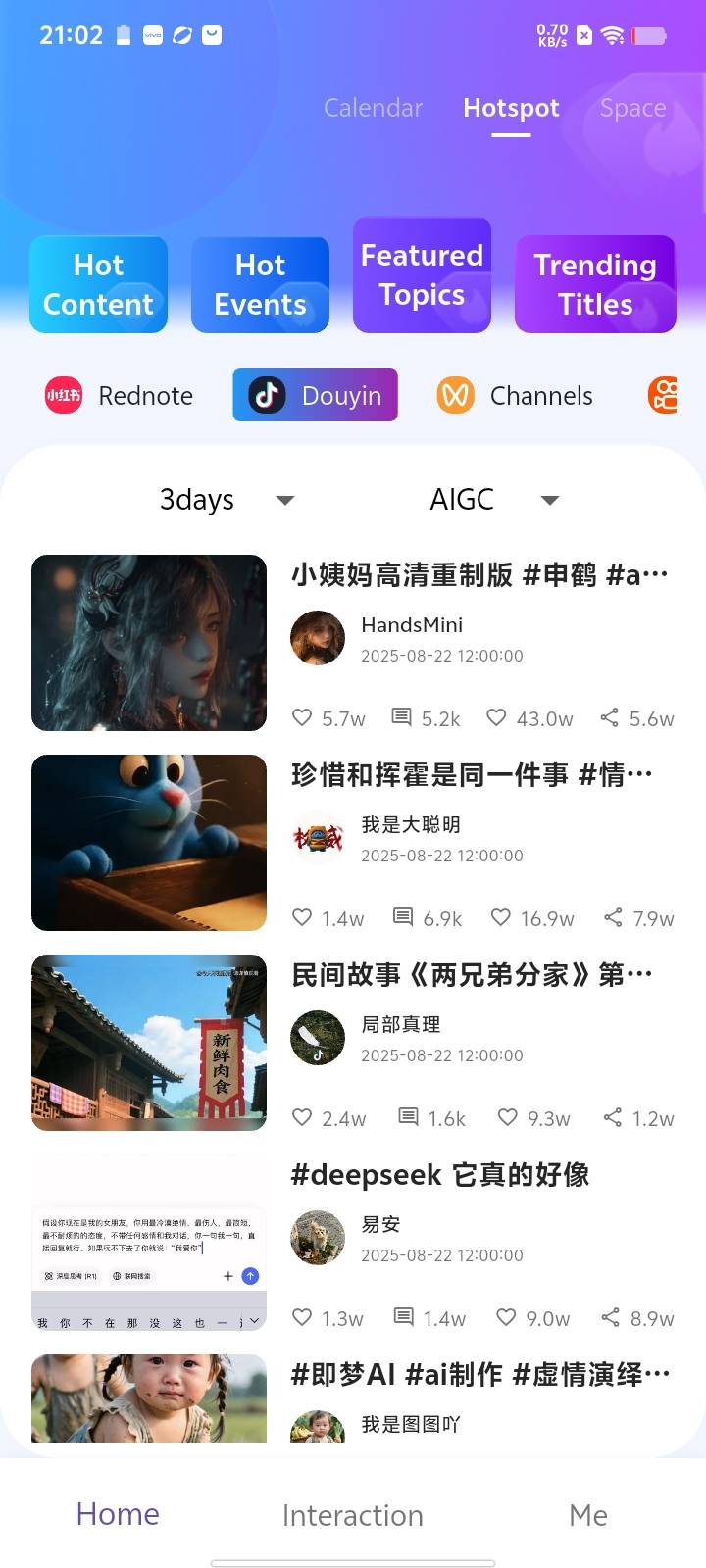The height and width of the screenshot is (1568, 706).
Task: Switch platform to Rednote
Action: point(120,396)
